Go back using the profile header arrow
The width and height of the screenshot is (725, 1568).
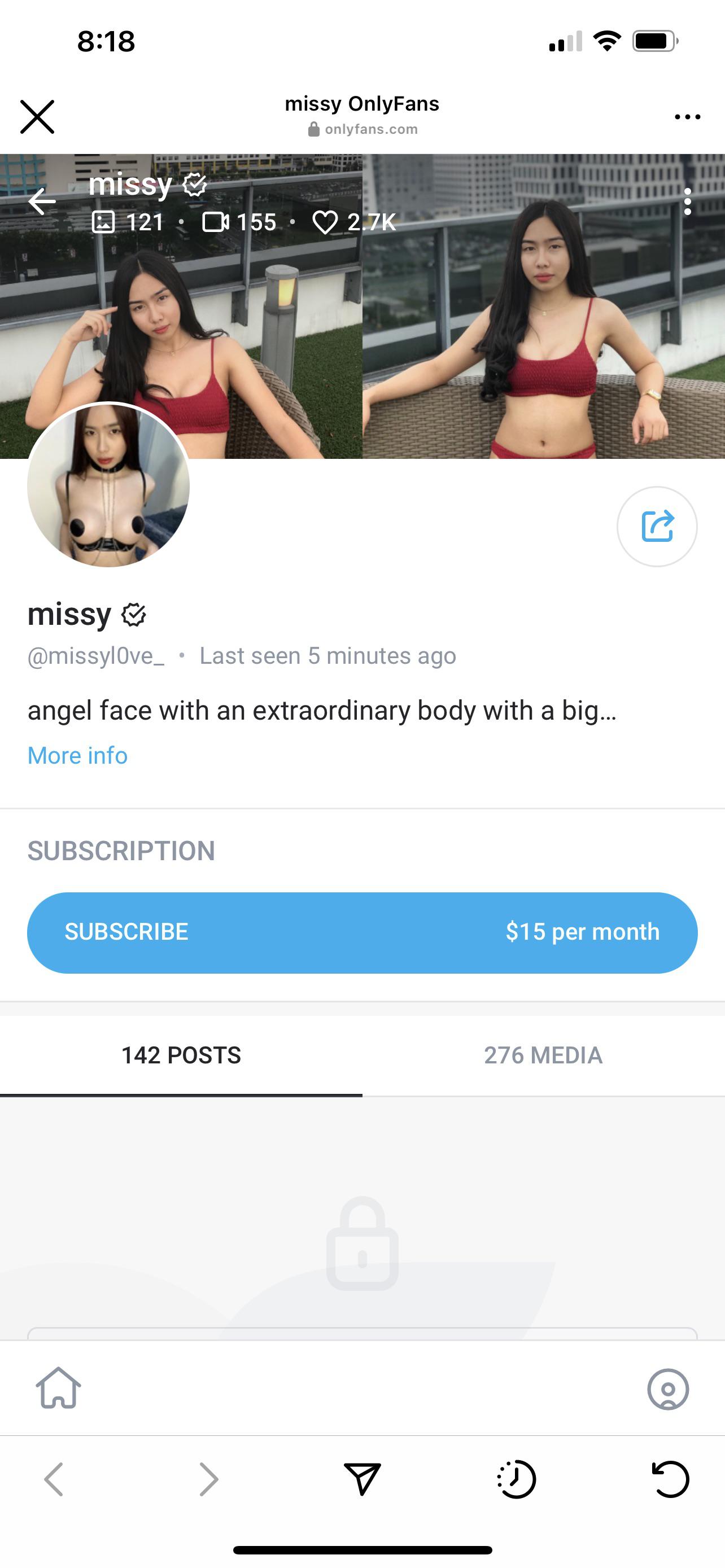pos(42,202)
